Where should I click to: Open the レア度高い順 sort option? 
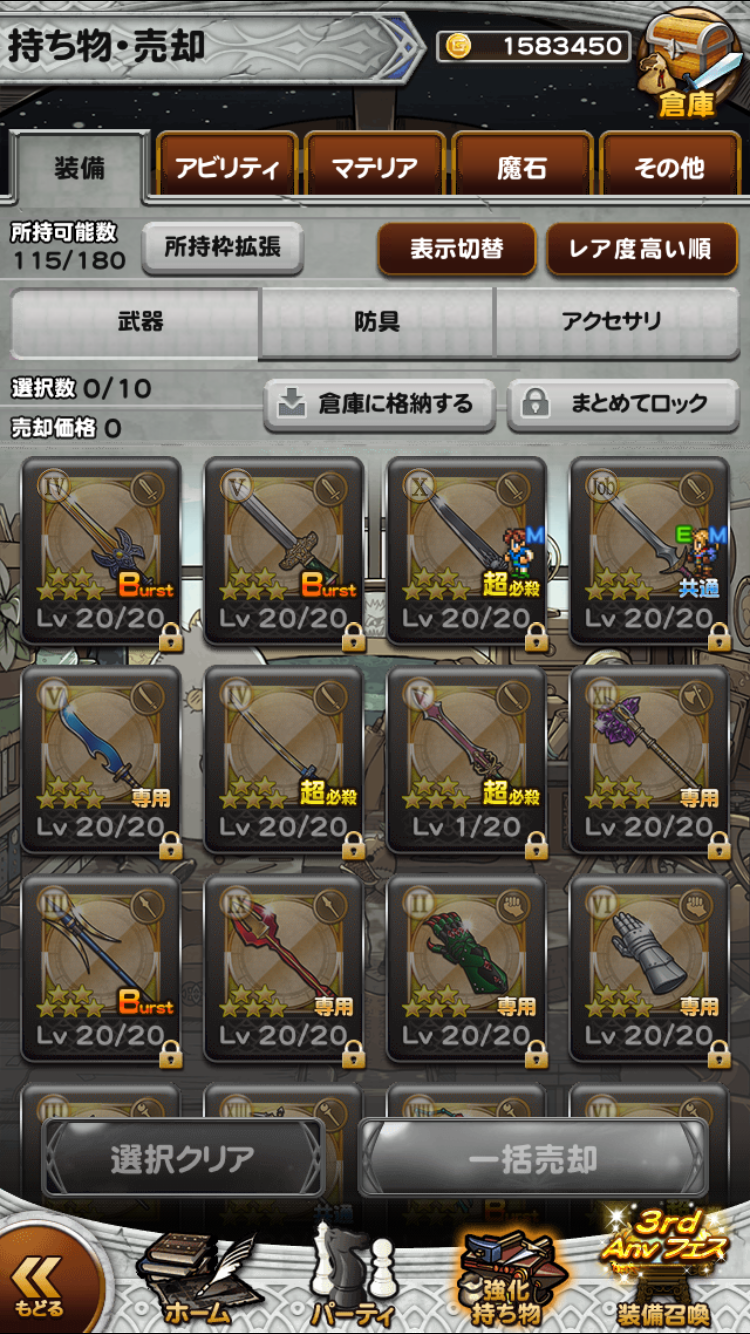click(641, 249)
